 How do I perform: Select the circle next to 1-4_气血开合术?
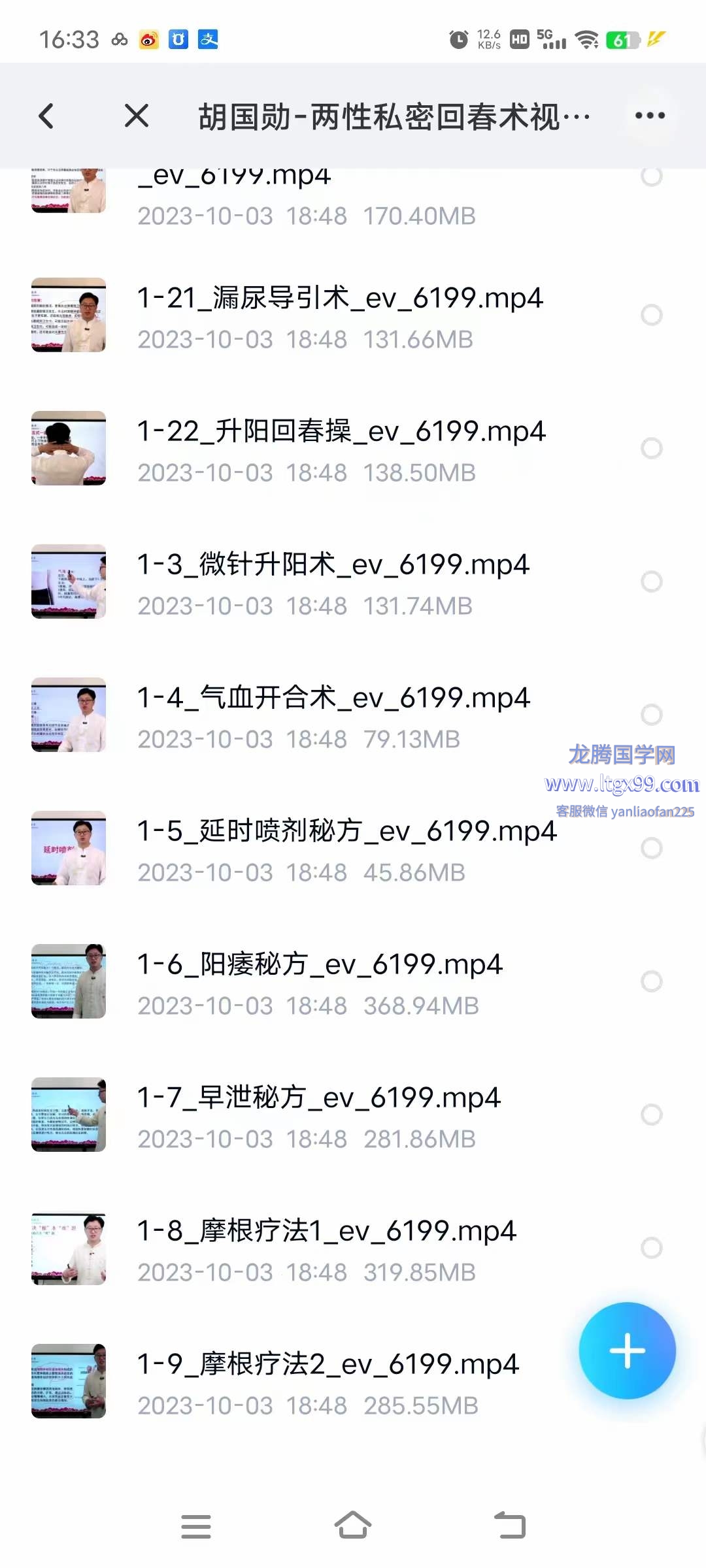coord(651,715)
